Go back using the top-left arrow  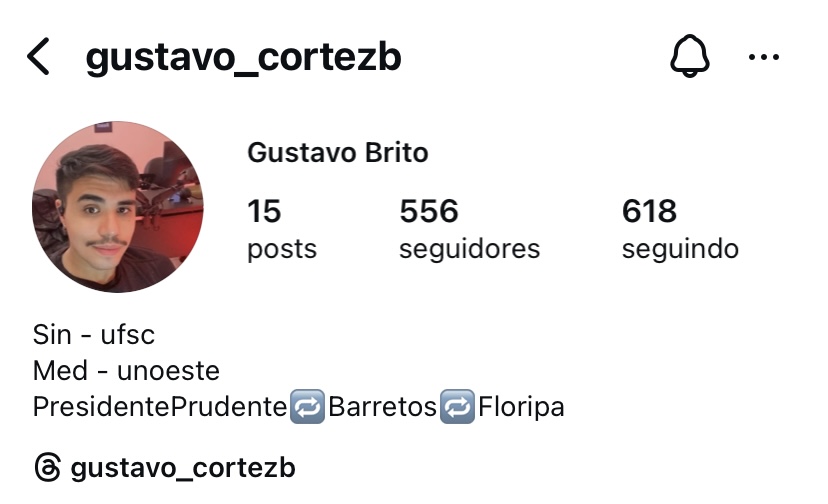click(x=38, y=57)
